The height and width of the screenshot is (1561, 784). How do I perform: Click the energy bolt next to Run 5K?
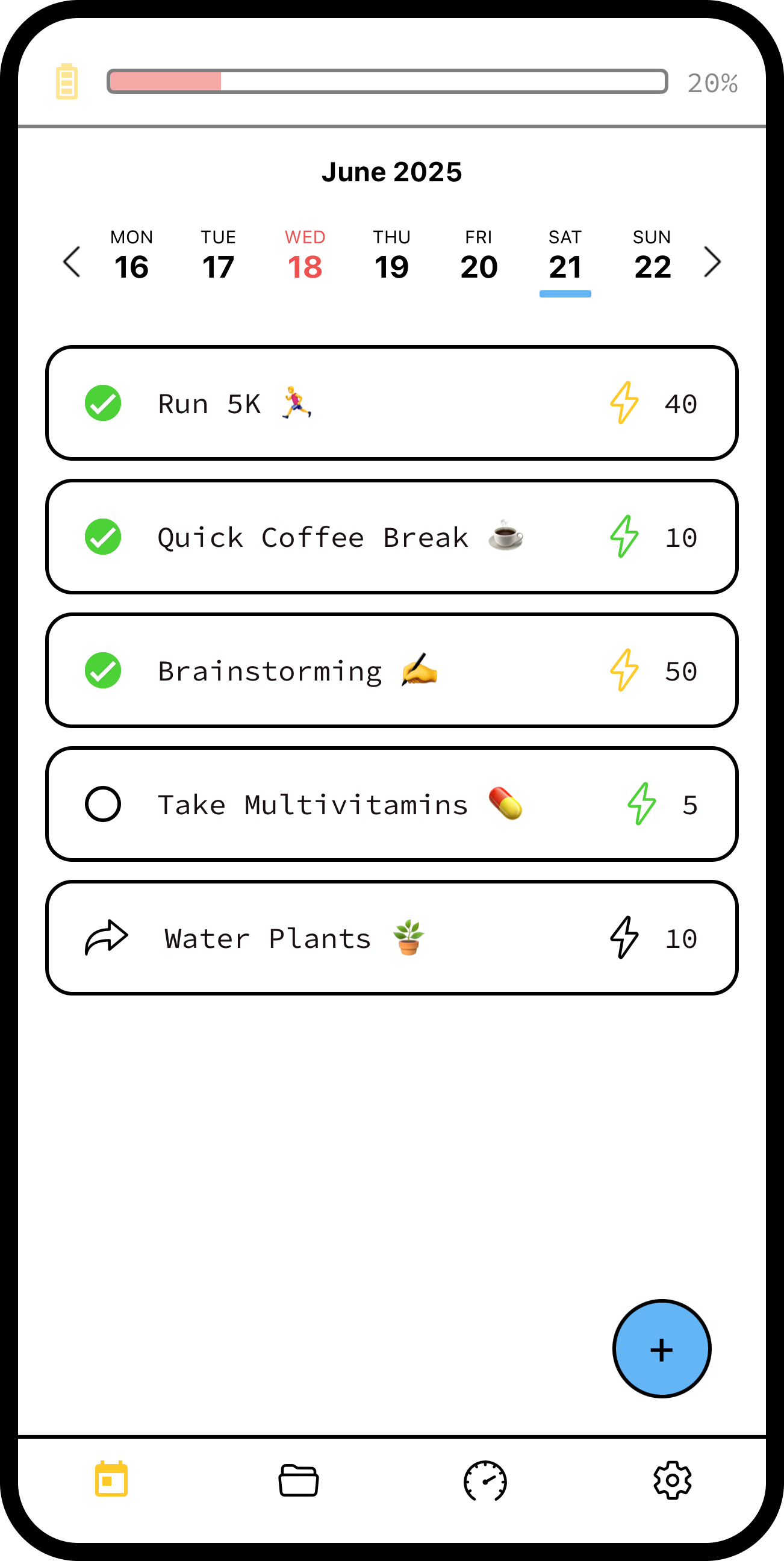click(623, 403)
